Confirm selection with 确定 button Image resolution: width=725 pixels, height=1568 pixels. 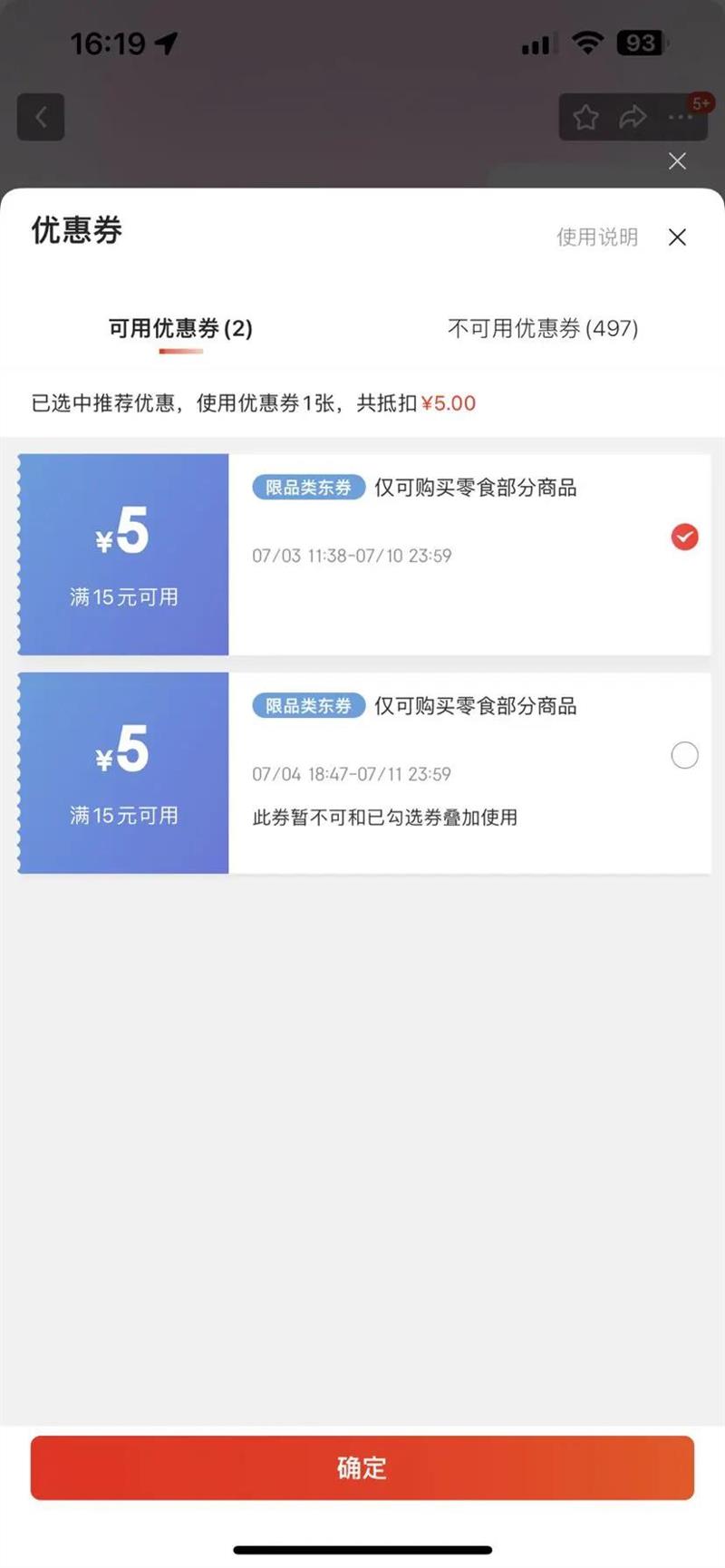[362, 1467]
